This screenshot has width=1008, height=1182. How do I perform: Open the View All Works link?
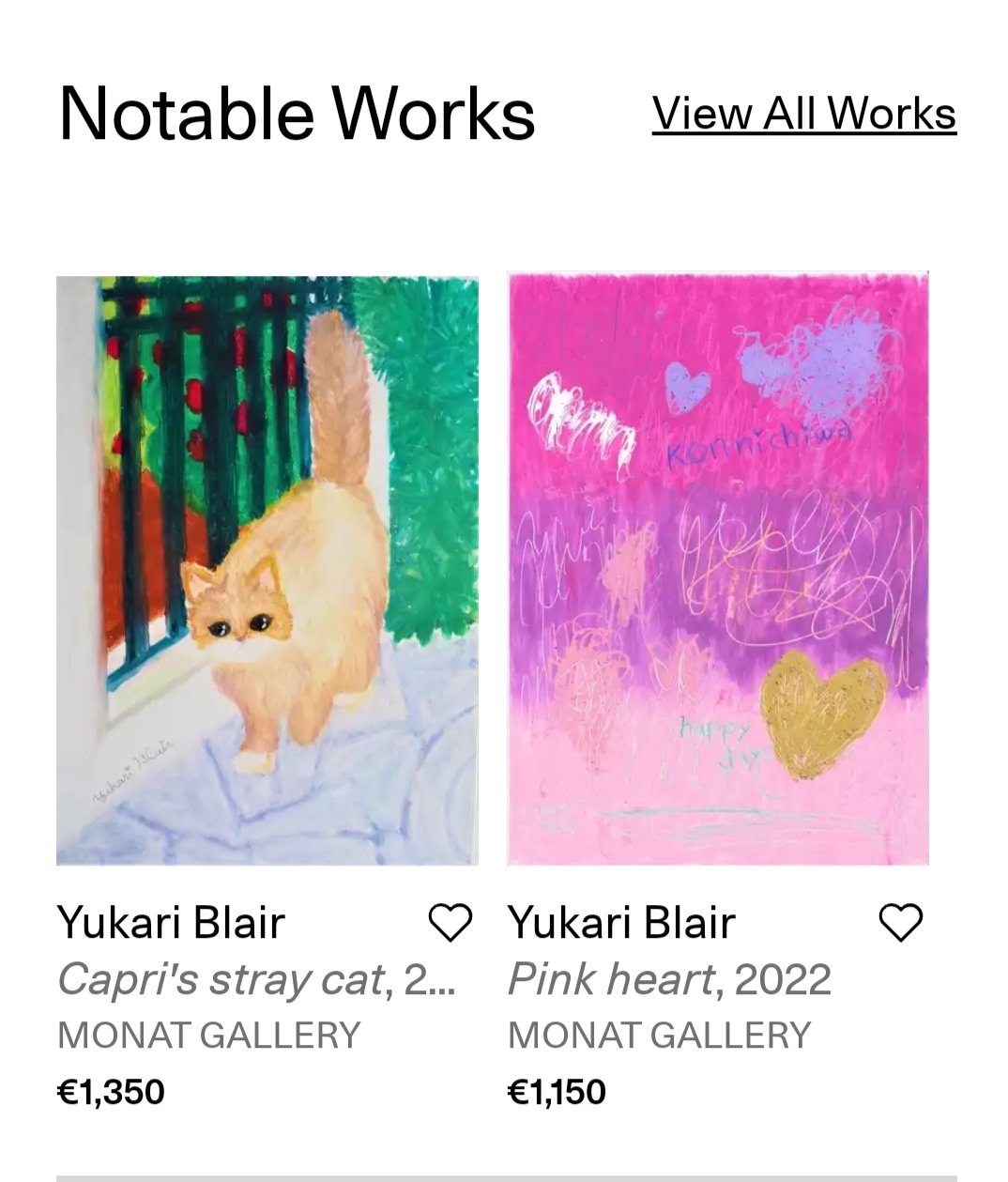[803, 115]
